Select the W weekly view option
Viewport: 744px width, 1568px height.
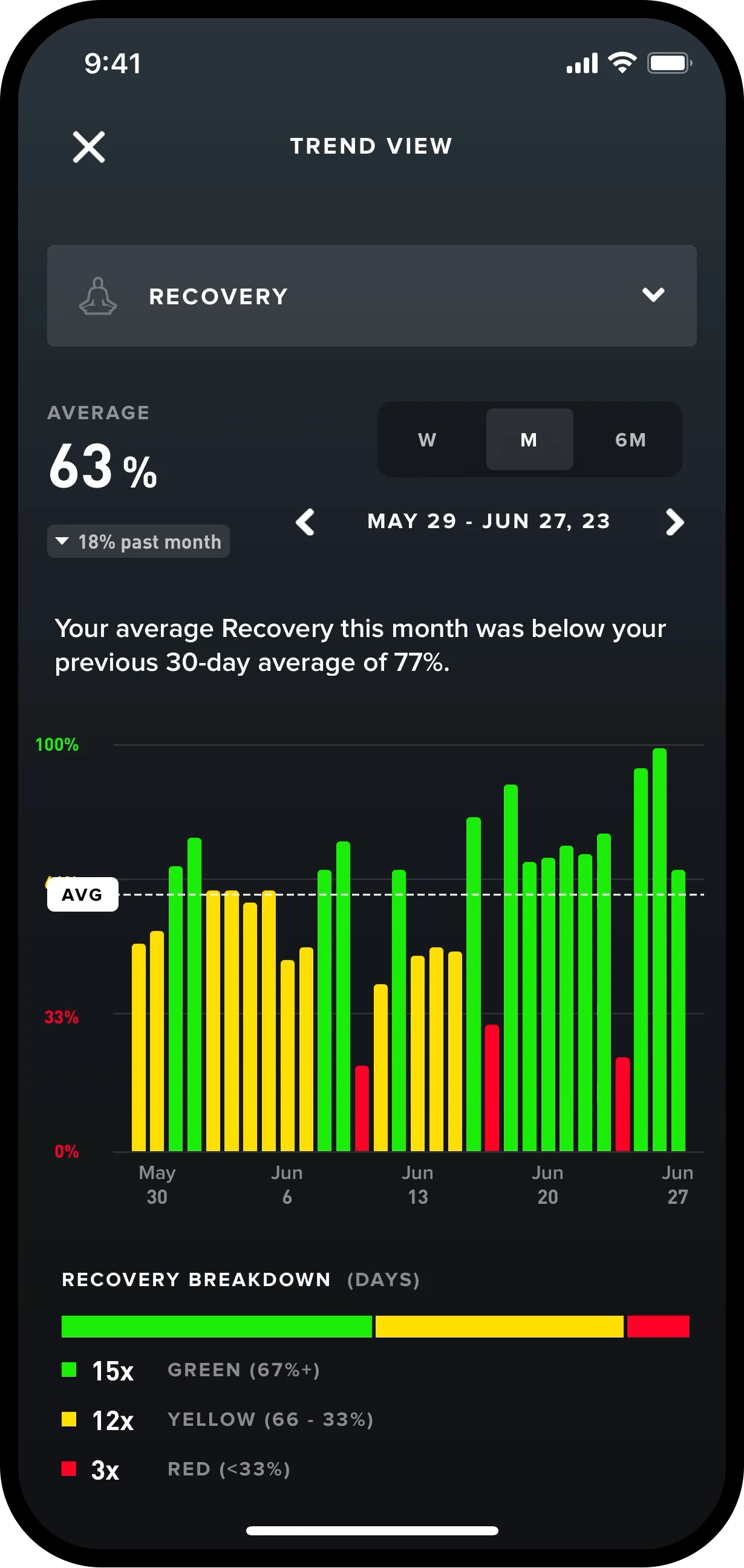tap(426, 440)
